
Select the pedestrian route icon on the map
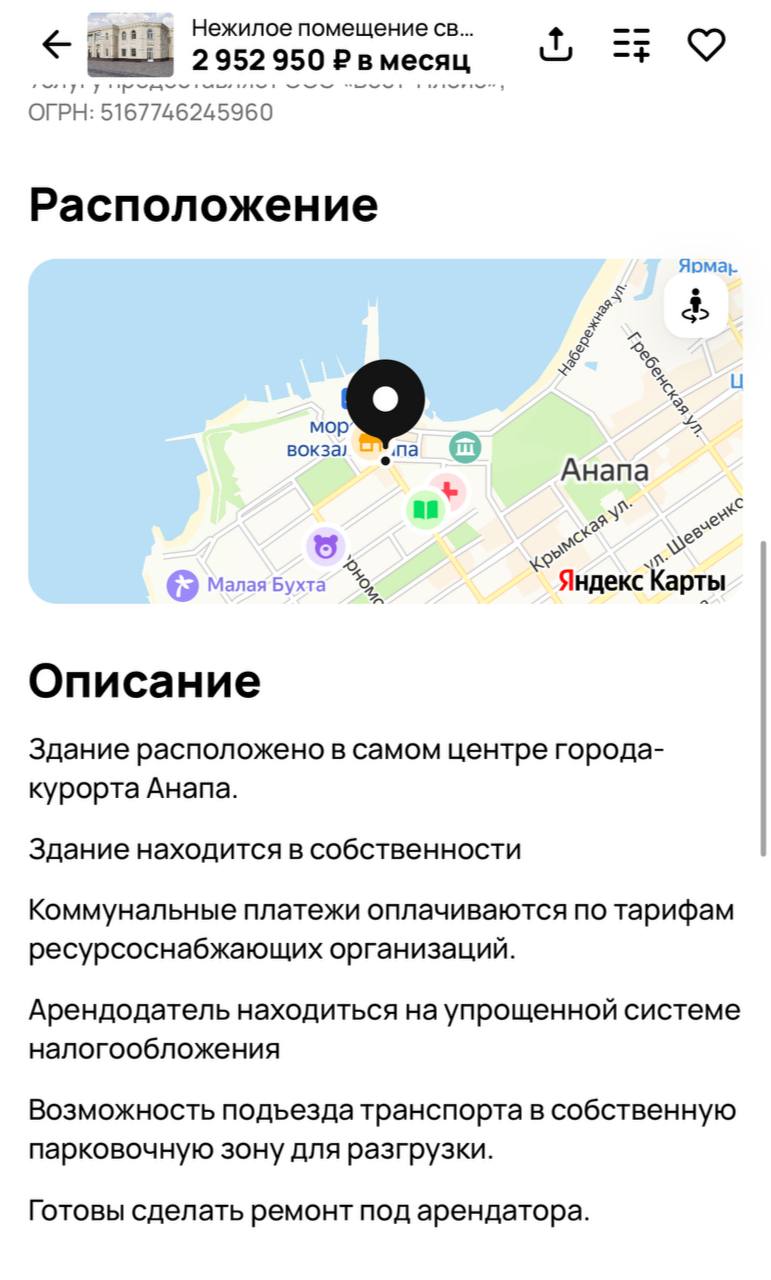tap(696, 307)
